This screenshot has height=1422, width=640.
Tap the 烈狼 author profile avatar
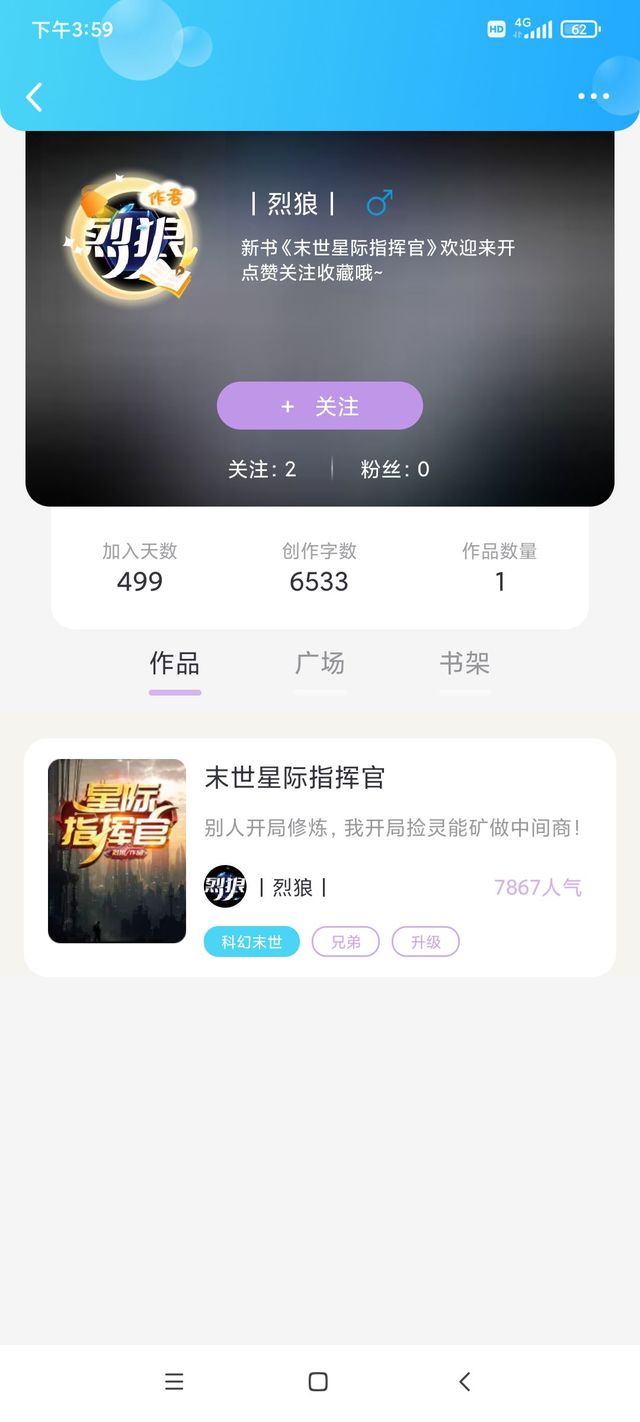pyautogui.click(x=125, y=238)
